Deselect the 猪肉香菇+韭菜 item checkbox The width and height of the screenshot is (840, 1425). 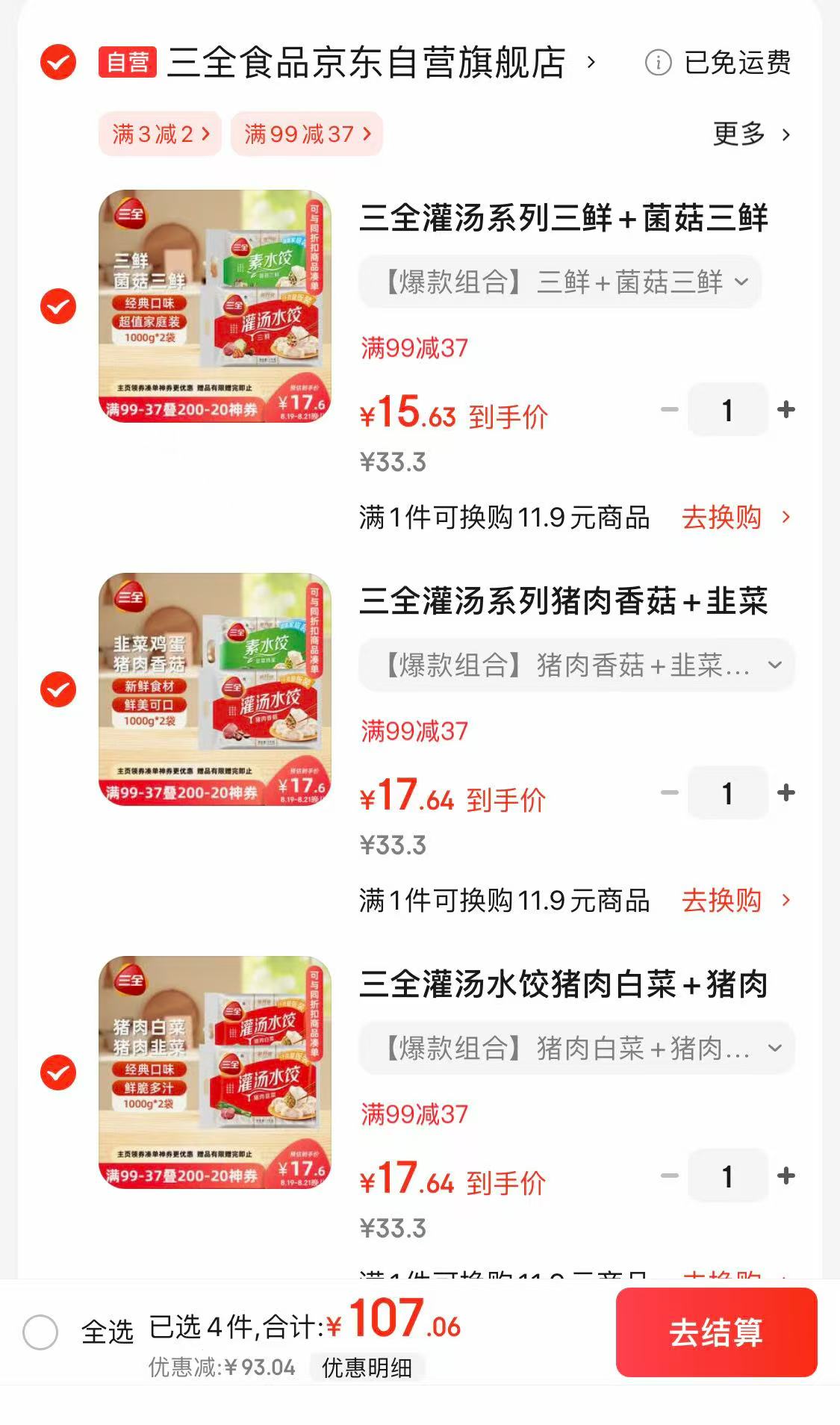click(x=58, y=689)
